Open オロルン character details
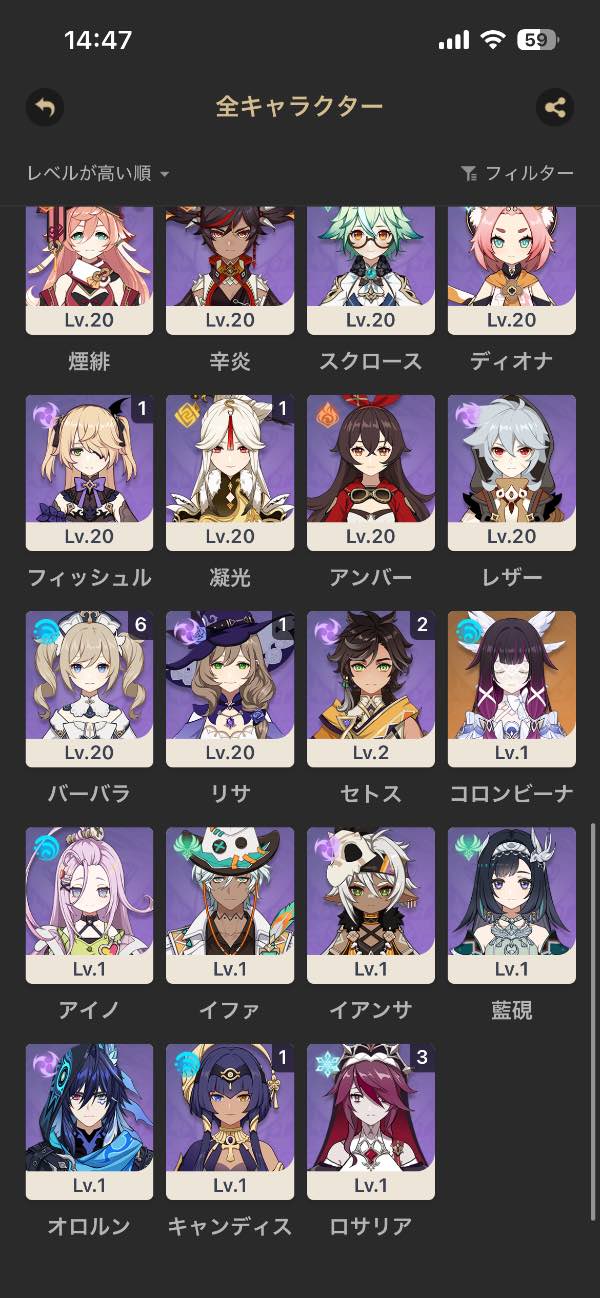This screenshot has height=1298, width=600. 89,1121
